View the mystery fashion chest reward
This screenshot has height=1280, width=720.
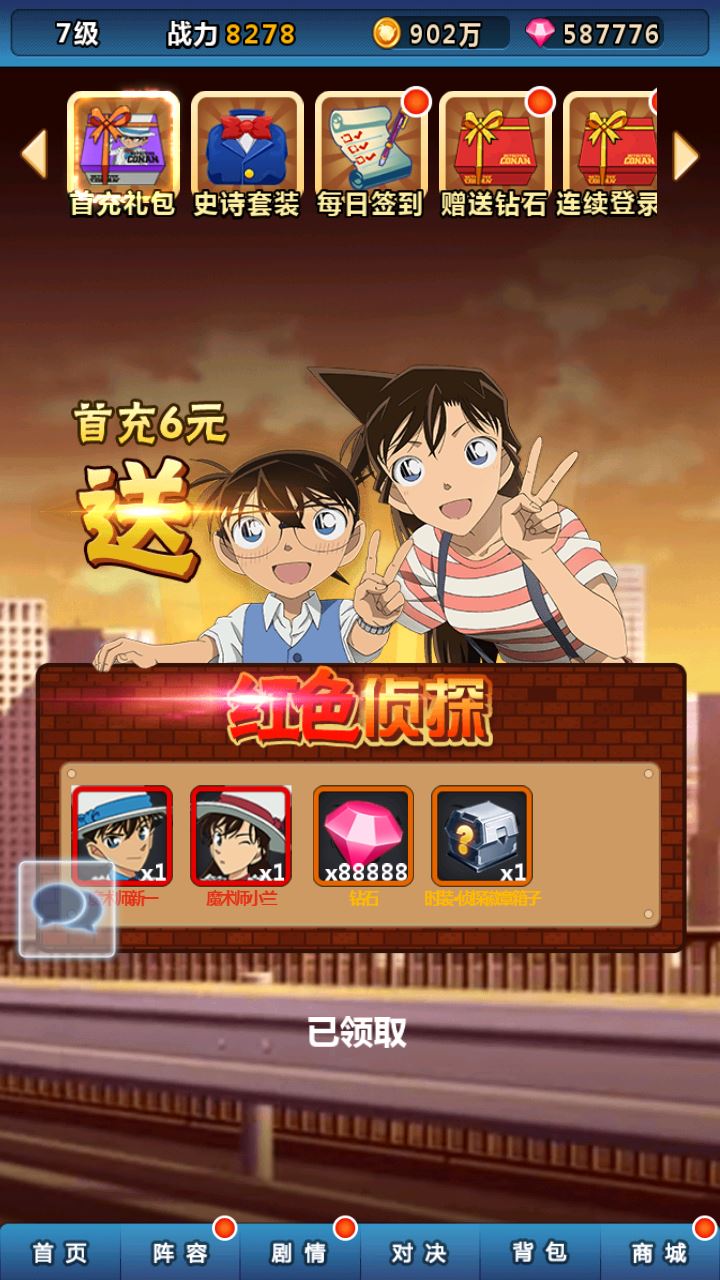click(481, 836)
